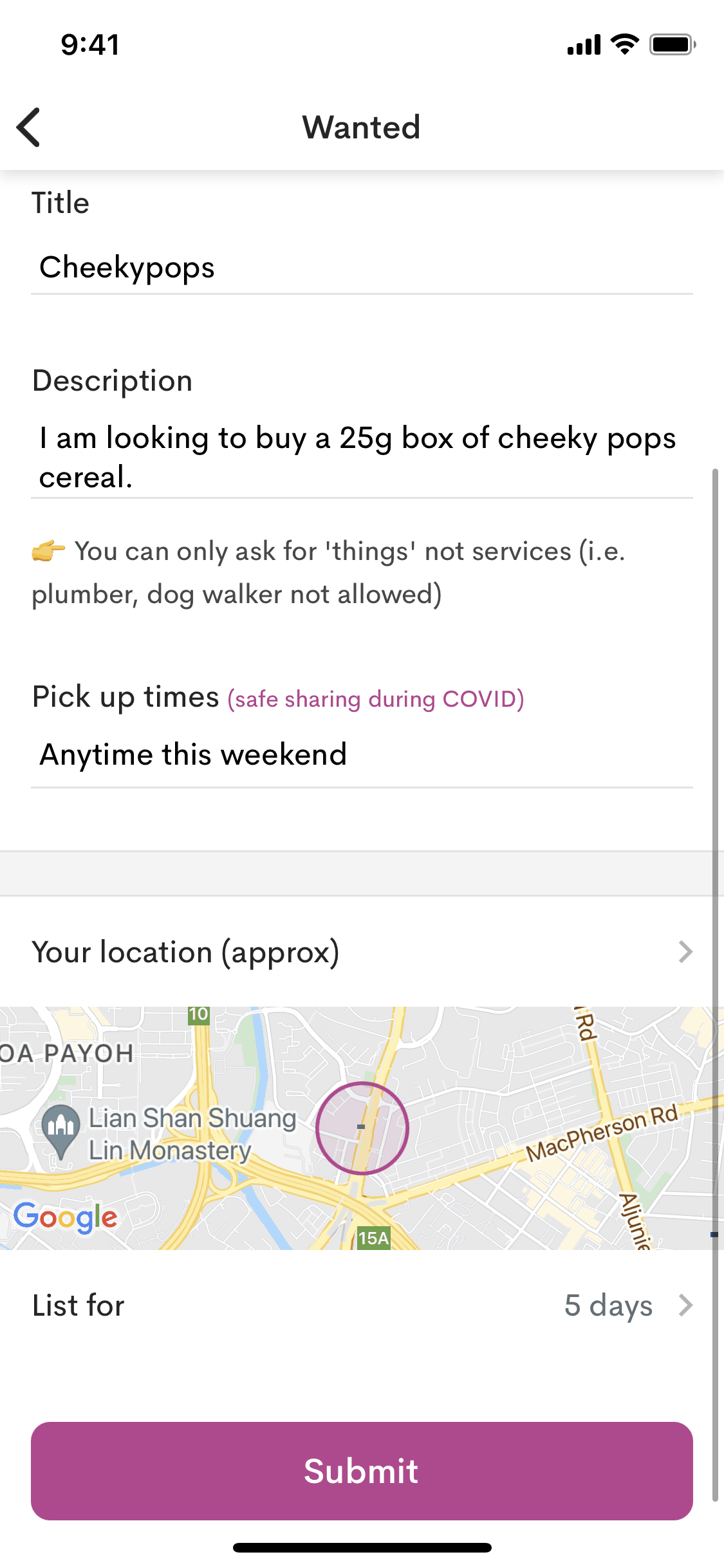Edit the Title field containing Cheekypops
724x1568 pixels.
click(x=360, y=268)
